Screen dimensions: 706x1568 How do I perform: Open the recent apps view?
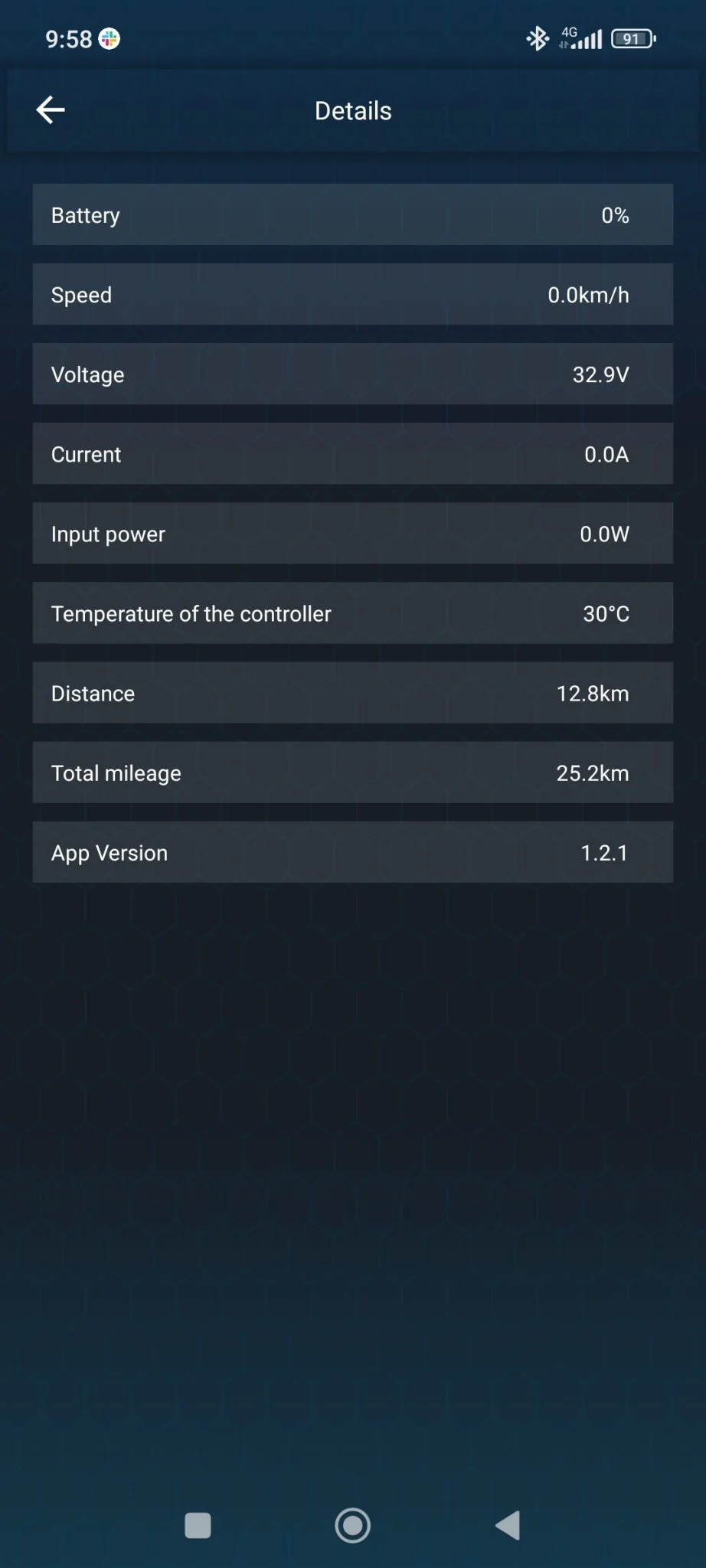198,1525
